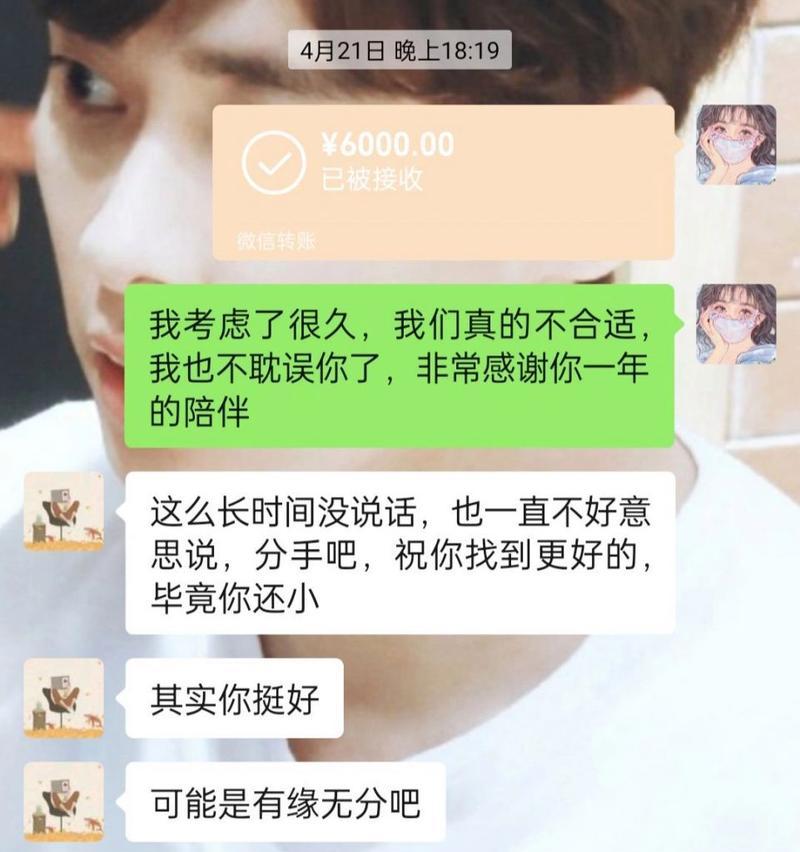This screenshot has width=800, height=852.
Task: Open the ¥6000.00 WeChat transfer card
Action: 443,180
